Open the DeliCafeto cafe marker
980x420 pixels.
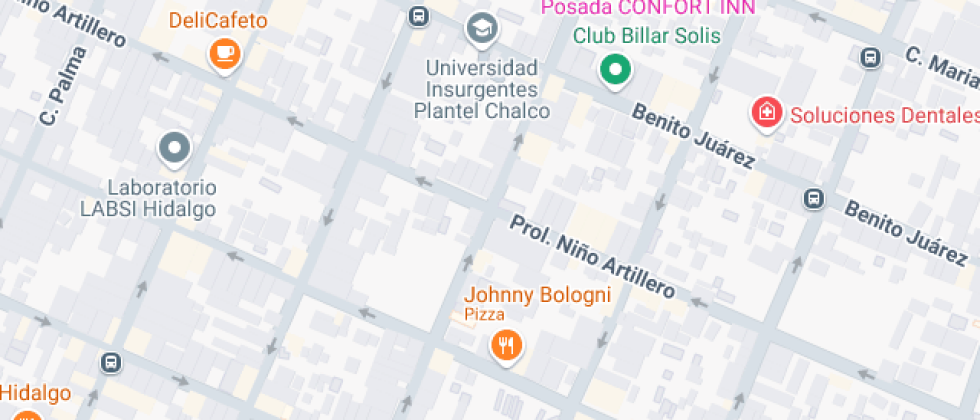point(224,53)
